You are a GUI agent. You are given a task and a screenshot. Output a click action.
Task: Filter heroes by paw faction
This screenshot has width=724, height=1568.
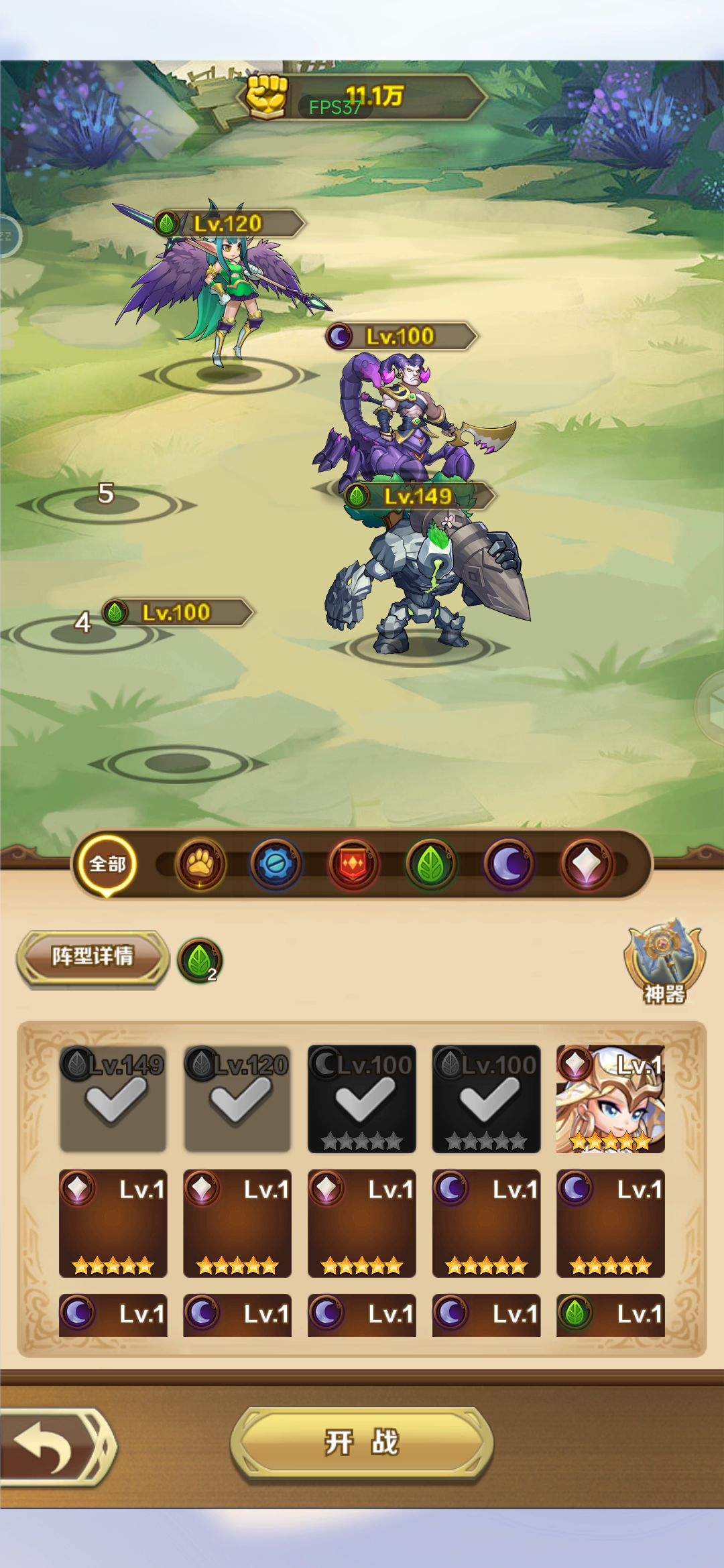point(200,864)
